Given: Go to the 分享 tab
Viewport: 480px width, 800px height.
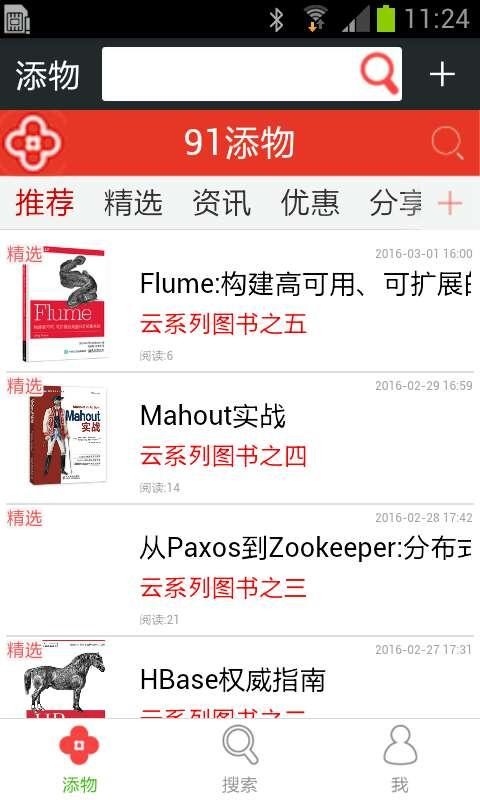Looking at the screenshot, I should (396, 203).
